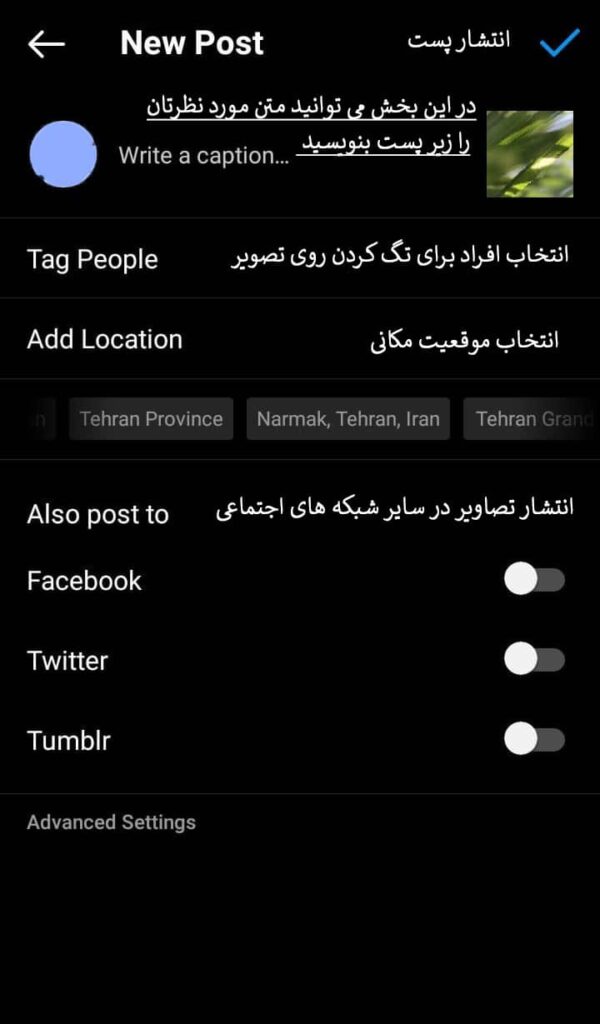The width and height of the screenshot is (600, 1024).
Task: Enable sharing to Facebook
Action: coord(534,580)
